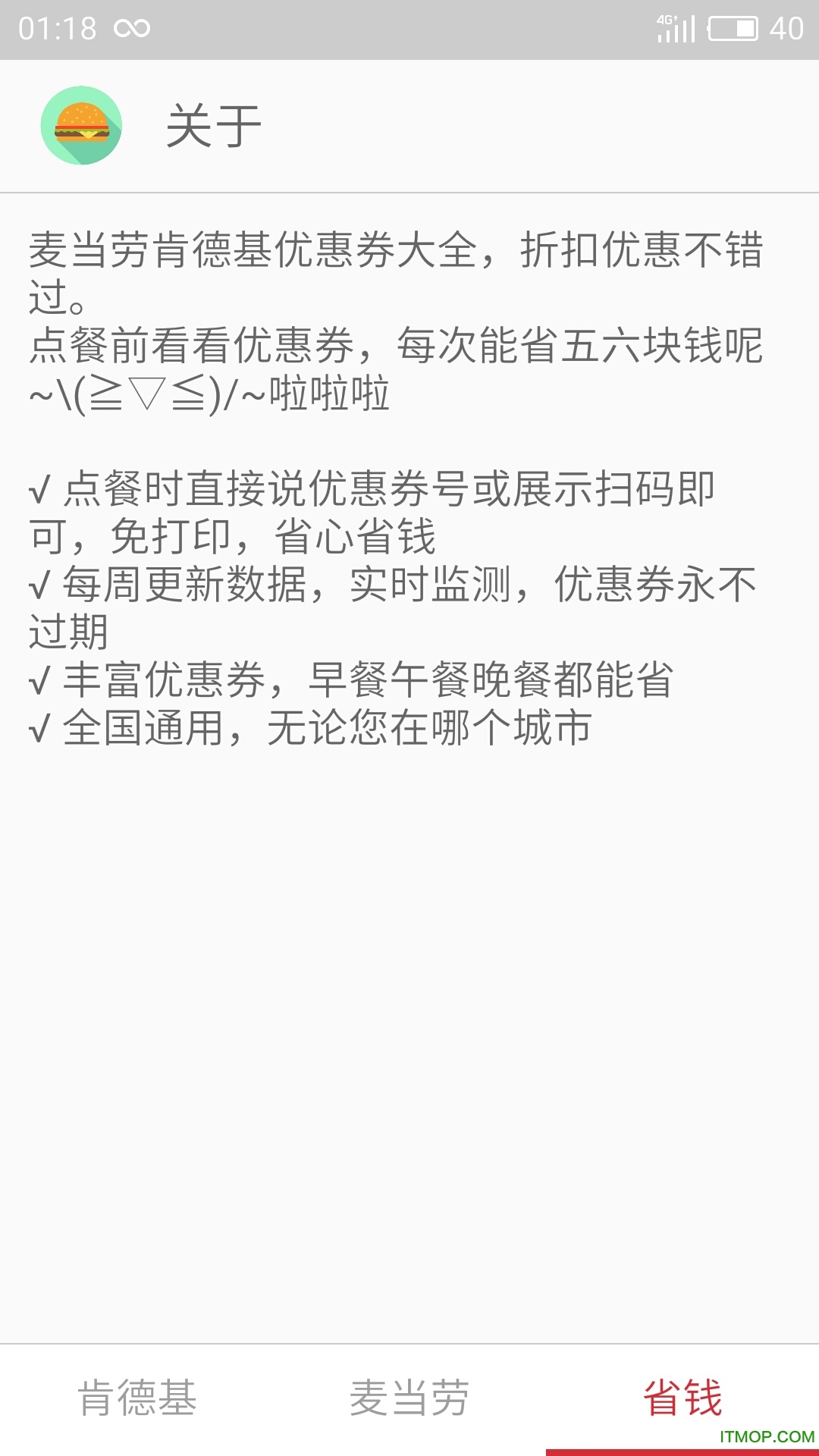Tap the divider below the 关于 header
819x1456 pixels.
[x=409, y=192]
